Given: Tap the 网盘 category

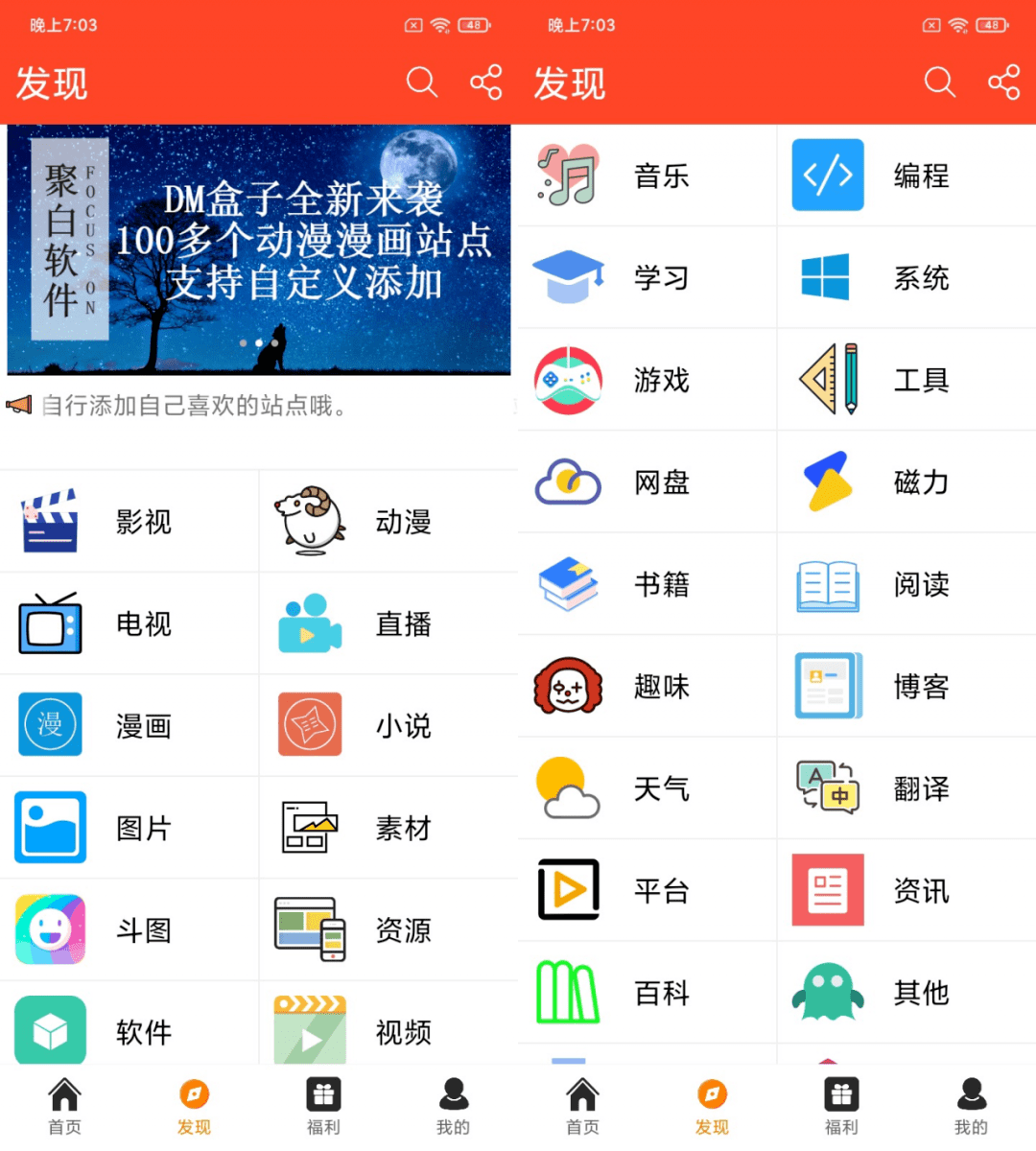Looking at the screenshot, I should point(647,482).
